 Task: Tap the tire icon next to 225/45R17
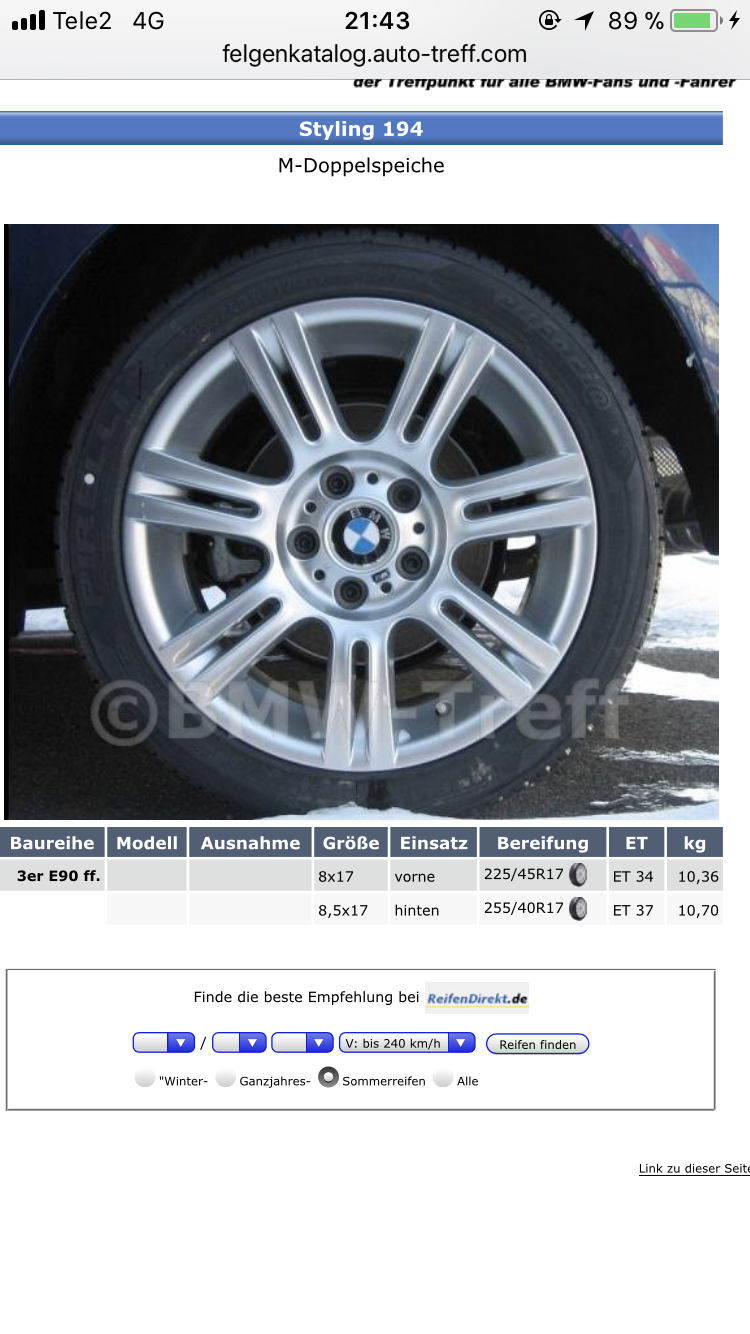[x=578, y=876]
